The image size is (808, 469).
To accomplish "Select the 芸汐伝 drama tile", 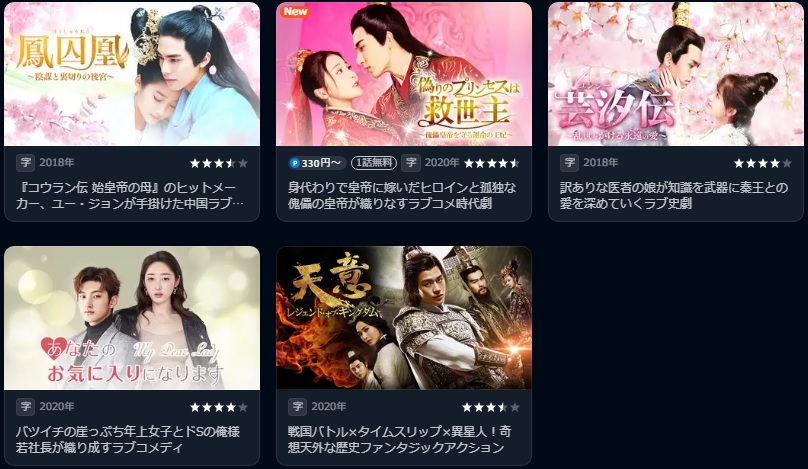I will (676, 75).
